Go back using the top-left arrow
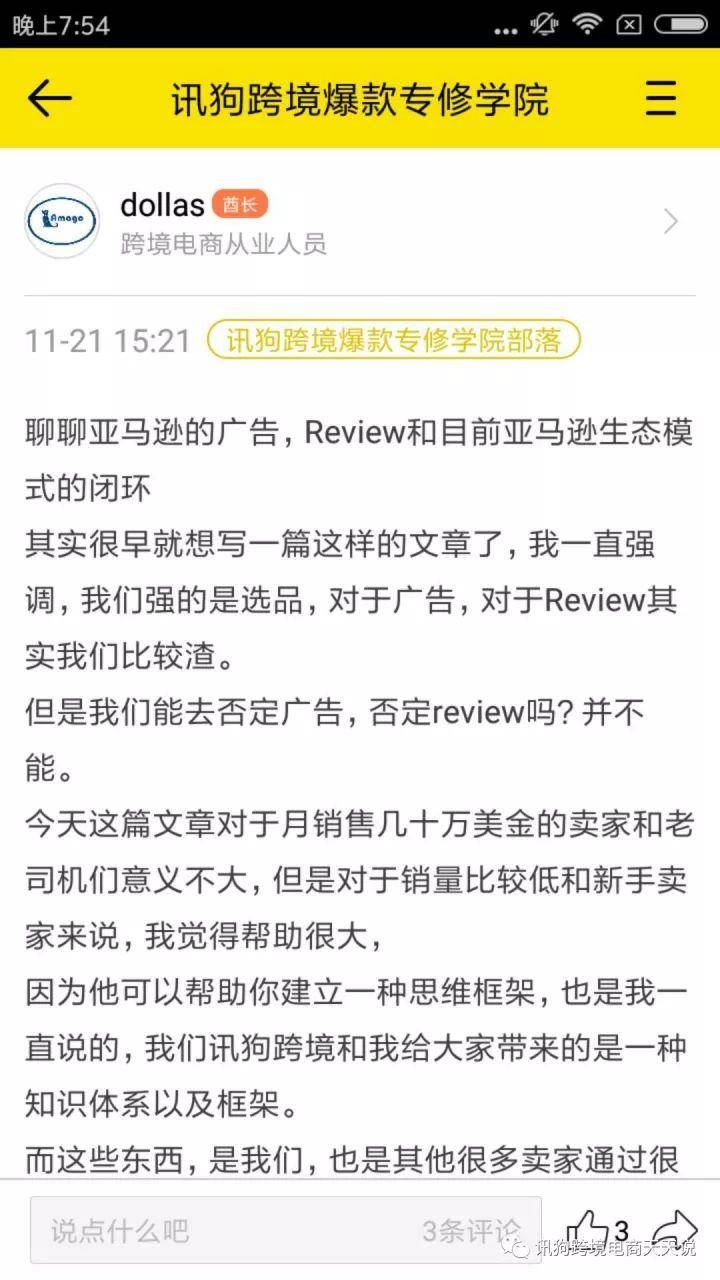Screen dimensions: 720x1280 pyautogui.click(x=49, y=99)
